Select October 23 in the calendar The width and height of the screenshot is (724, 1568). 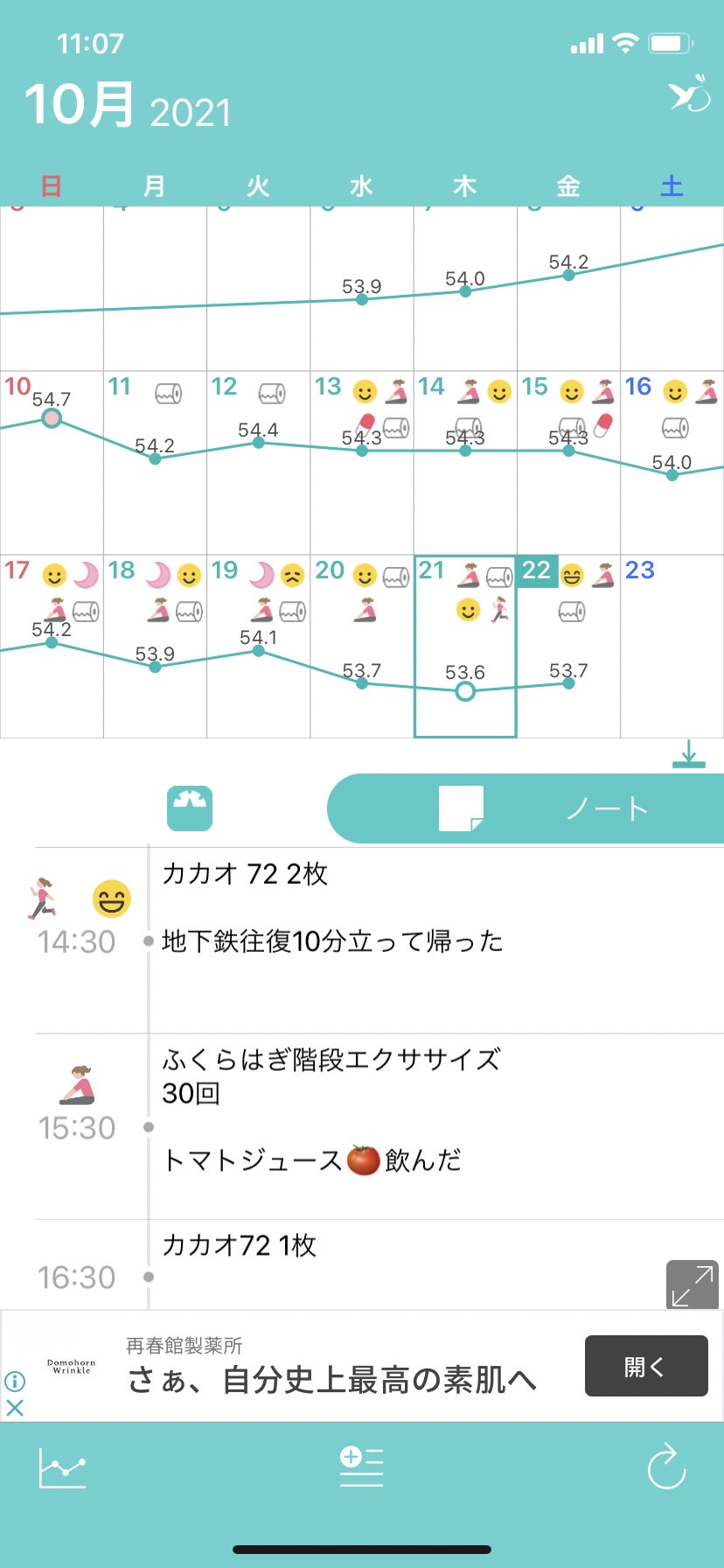coord(672,647)
